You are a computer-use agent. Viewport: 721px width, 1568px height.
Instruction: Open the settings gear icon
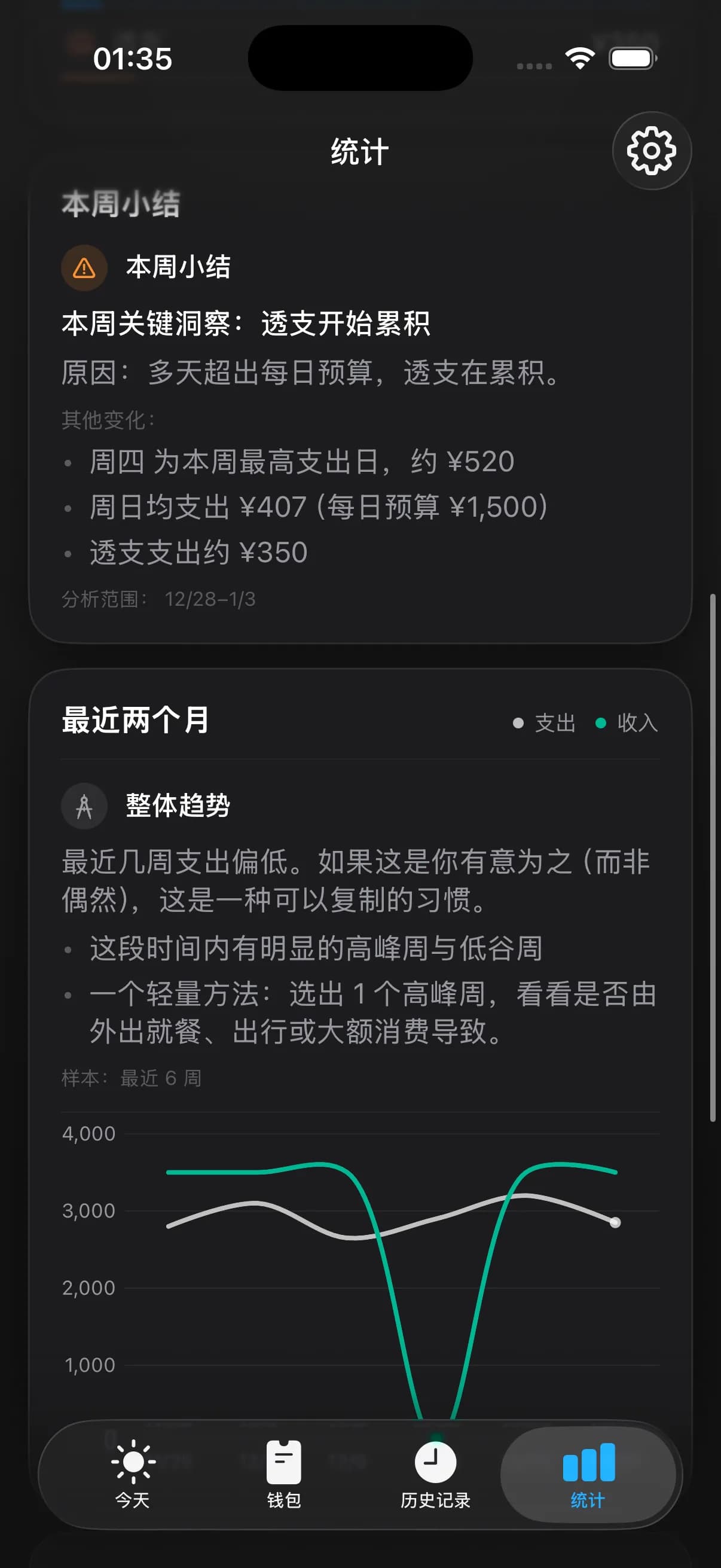coord(651,150)
